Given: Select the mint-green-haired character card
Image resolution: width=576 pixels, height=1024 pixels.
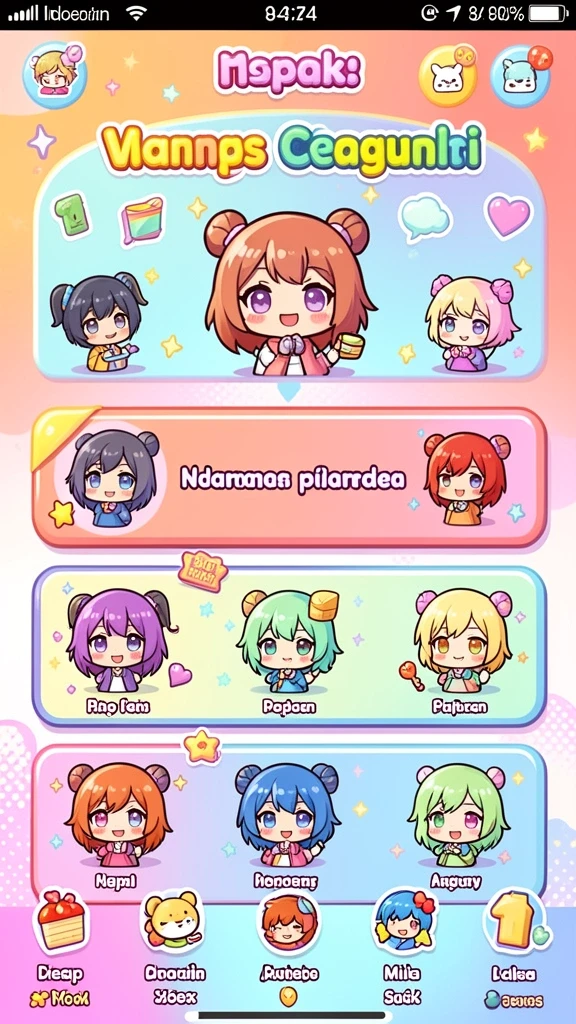Looking at the screenshot, I should pyautogui.click(x=289, y=652).
